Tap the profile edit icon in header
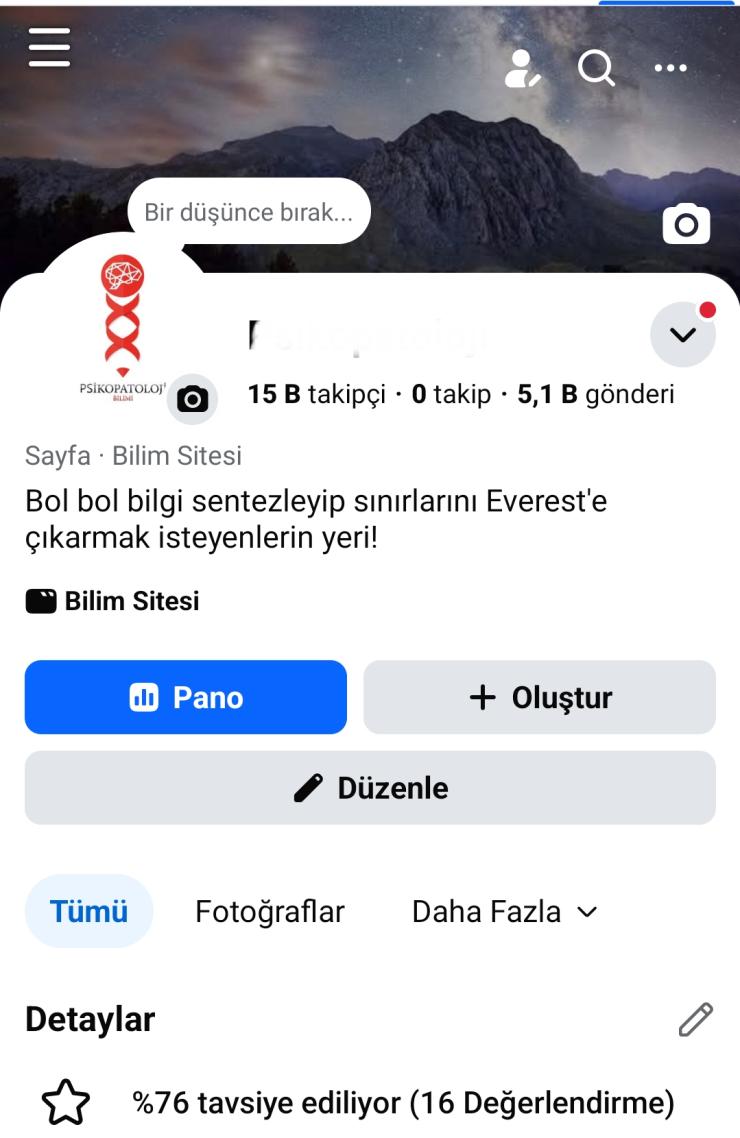 click(522, 68)
